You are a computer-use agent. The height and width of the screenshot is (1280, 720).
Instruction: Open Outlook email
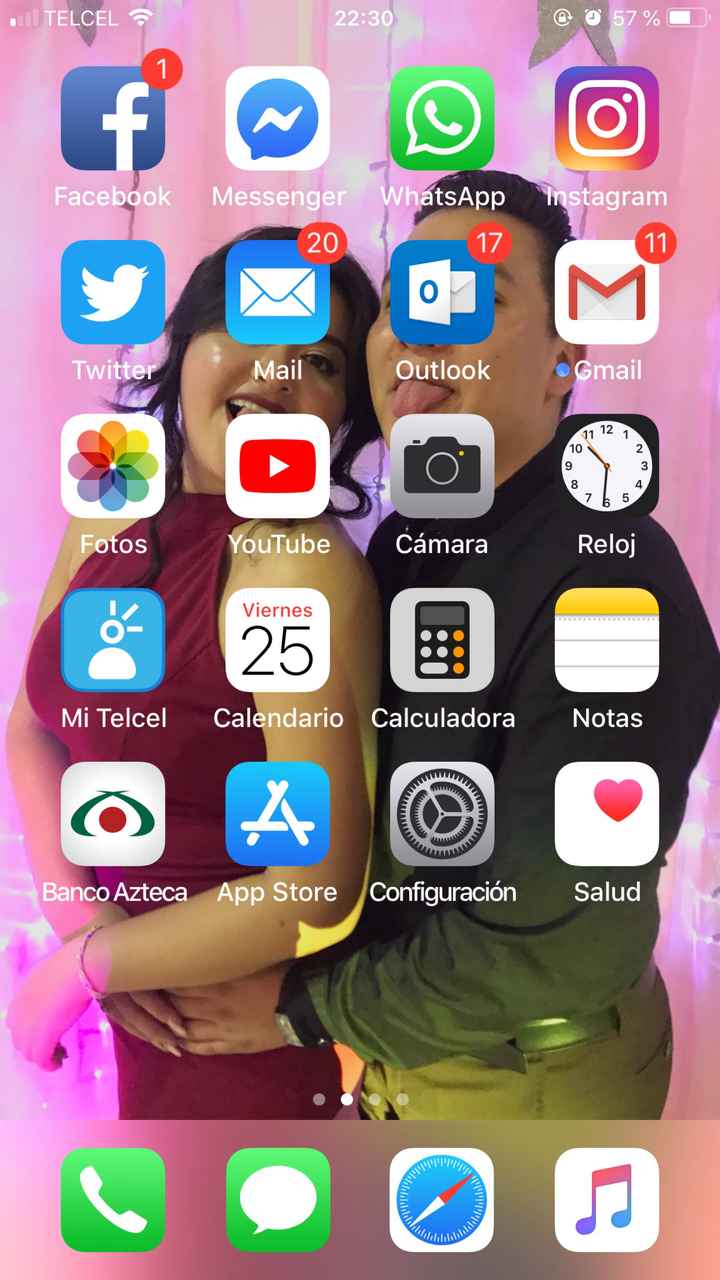pos(443,292)
